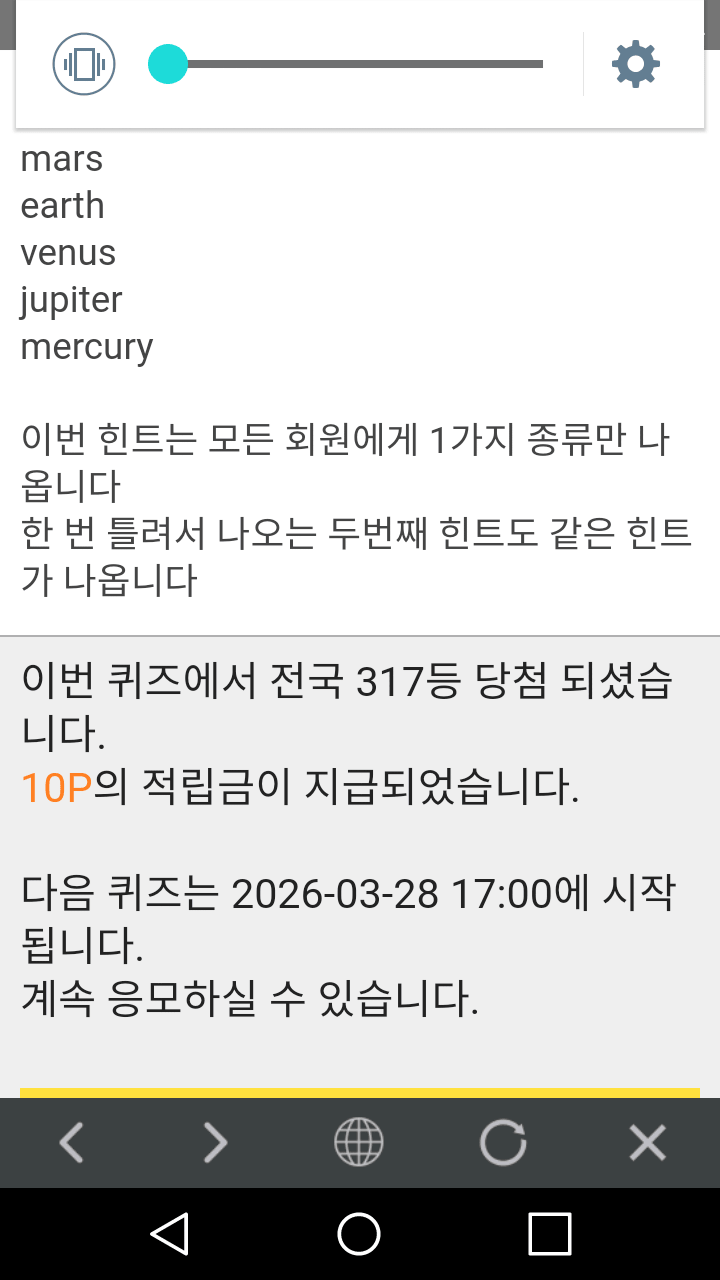This screenshot has height=1280, width=720.
Task: Tap the vibrate mode icon
Action: pyautogui.click(x=84, y=65)
